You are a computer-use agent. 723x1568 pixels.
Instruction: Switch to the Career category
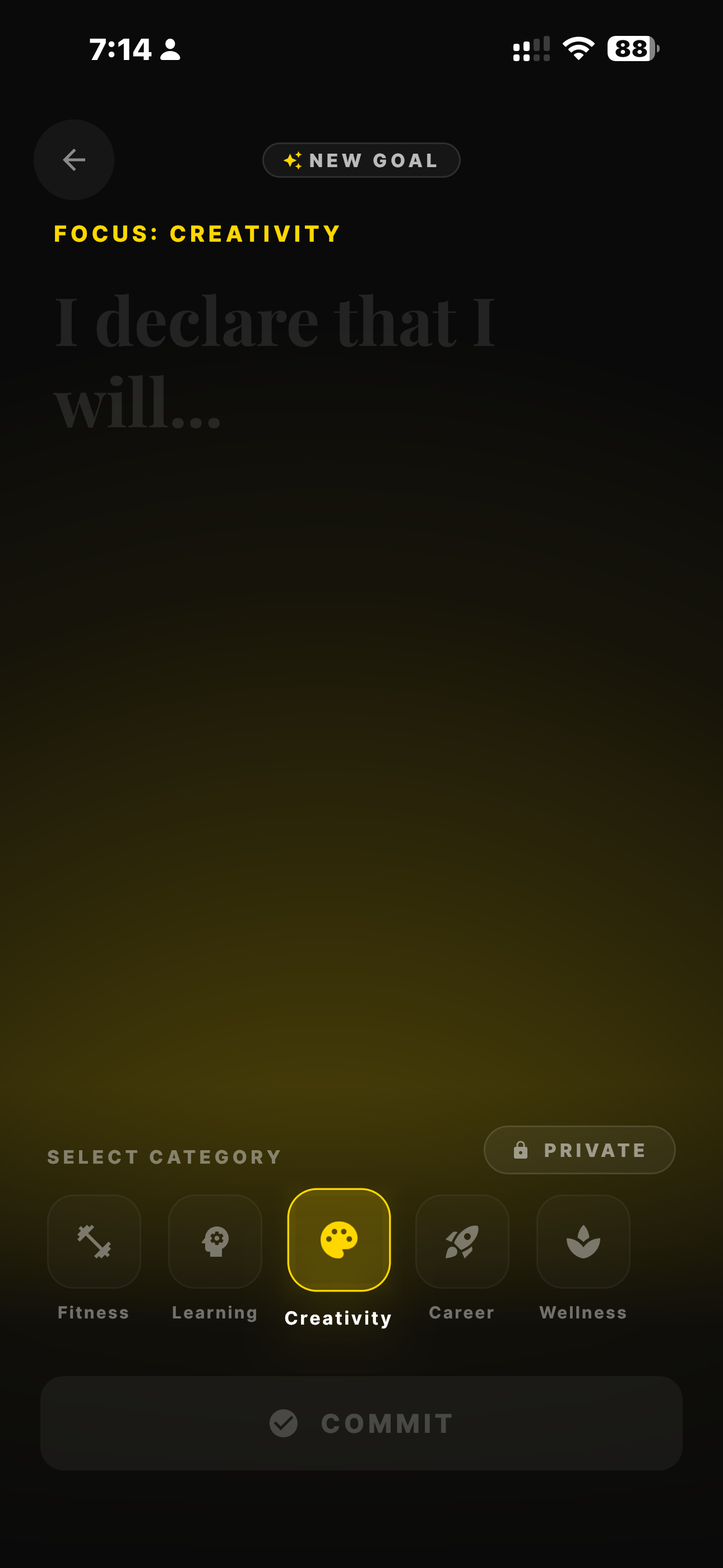[462, 1241]
